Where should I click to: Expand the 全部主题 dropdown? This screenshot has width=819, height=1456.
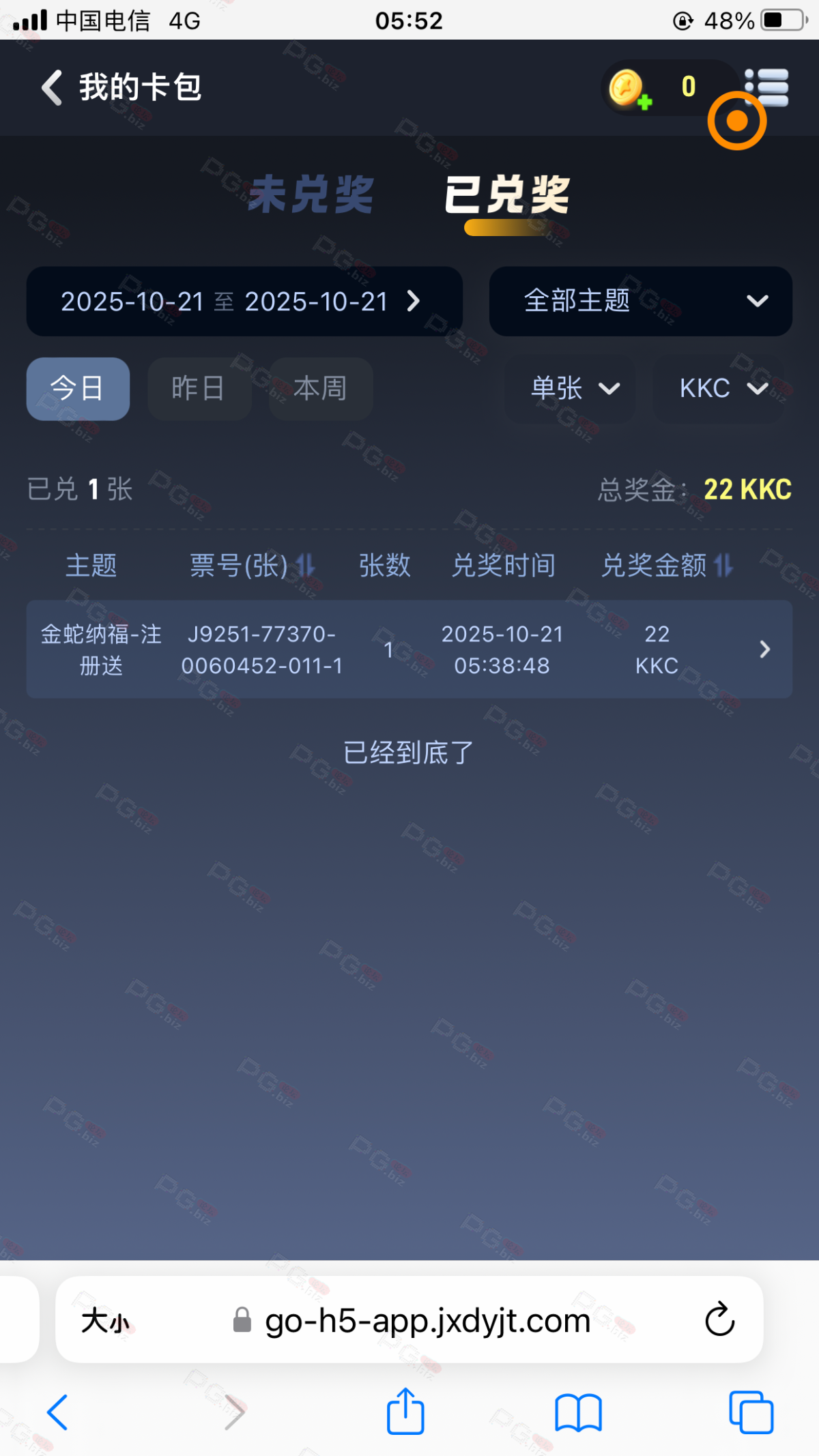pyautogui.click(x=640, y=302)
